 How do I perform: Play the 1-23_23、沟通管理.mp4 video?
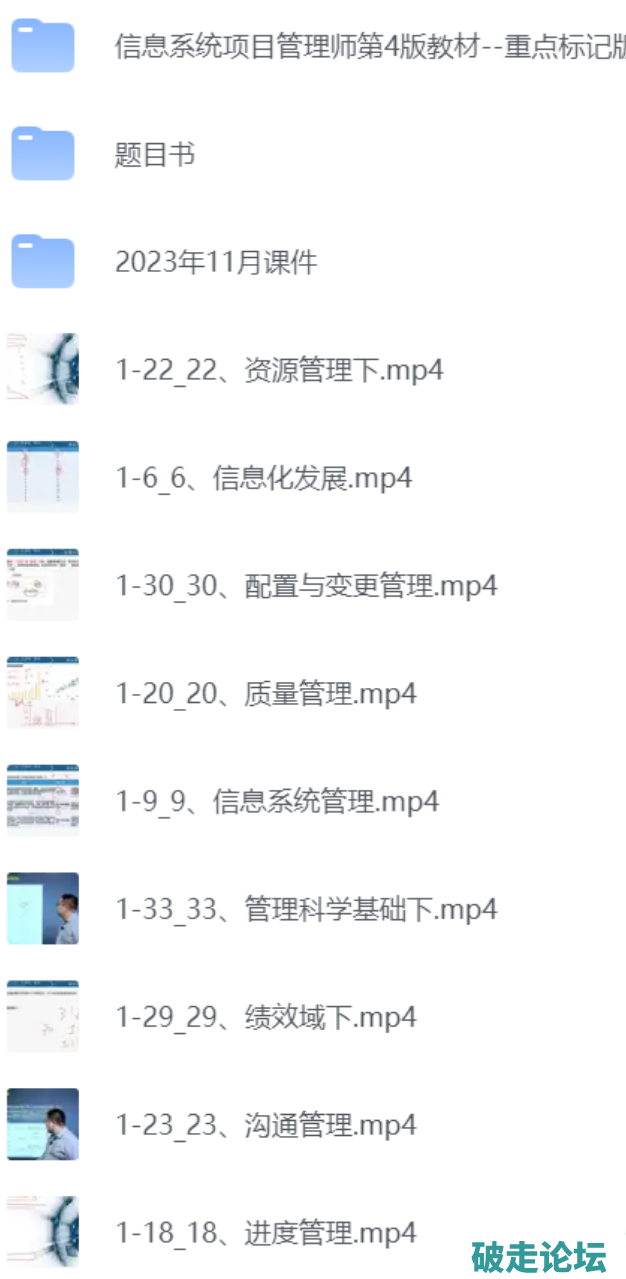click(x=266, y=1126)
